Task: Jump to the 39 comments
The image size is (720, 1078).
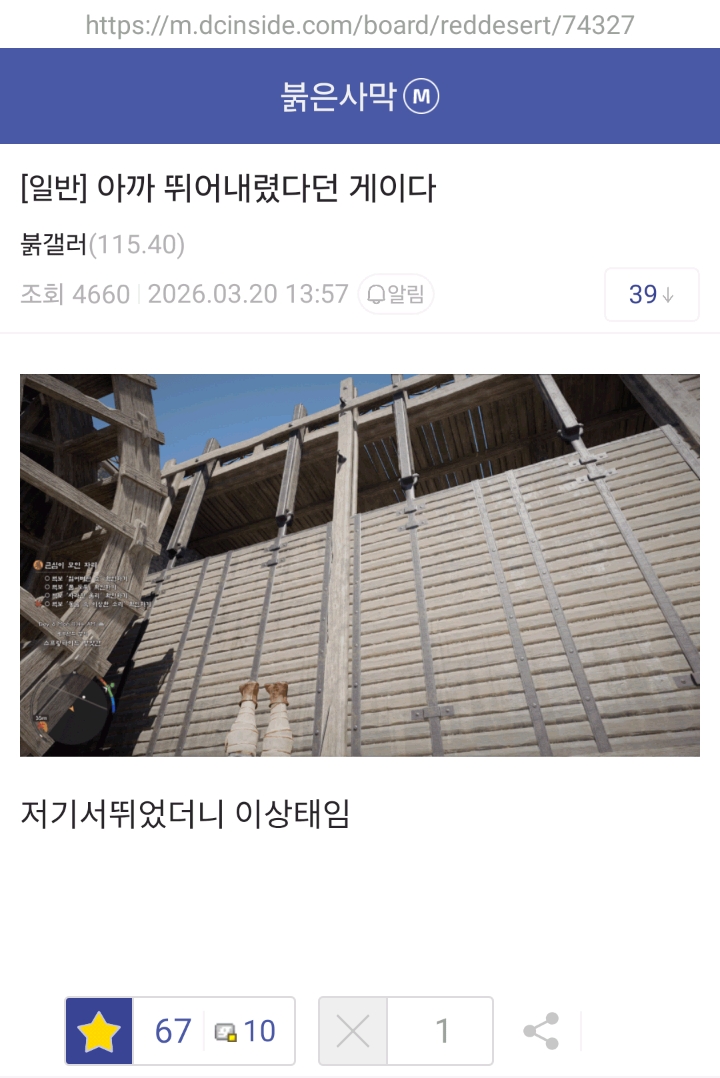Action: (x=651, y=294)
